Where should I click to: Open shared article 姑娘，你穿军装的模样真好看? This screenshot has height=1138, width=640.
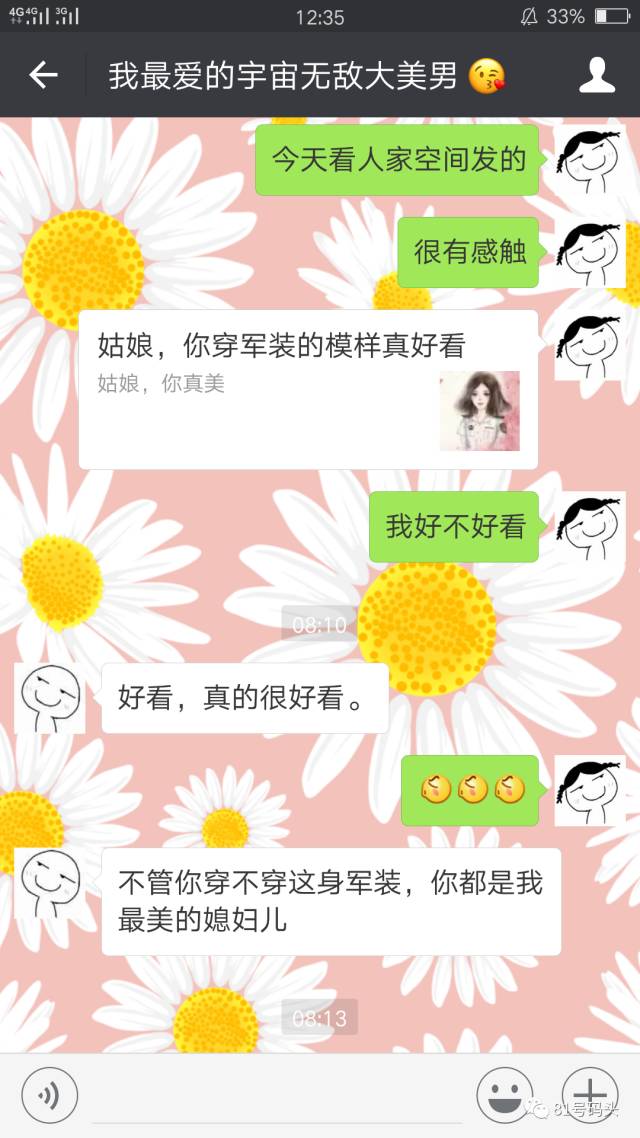coord(308,388)
